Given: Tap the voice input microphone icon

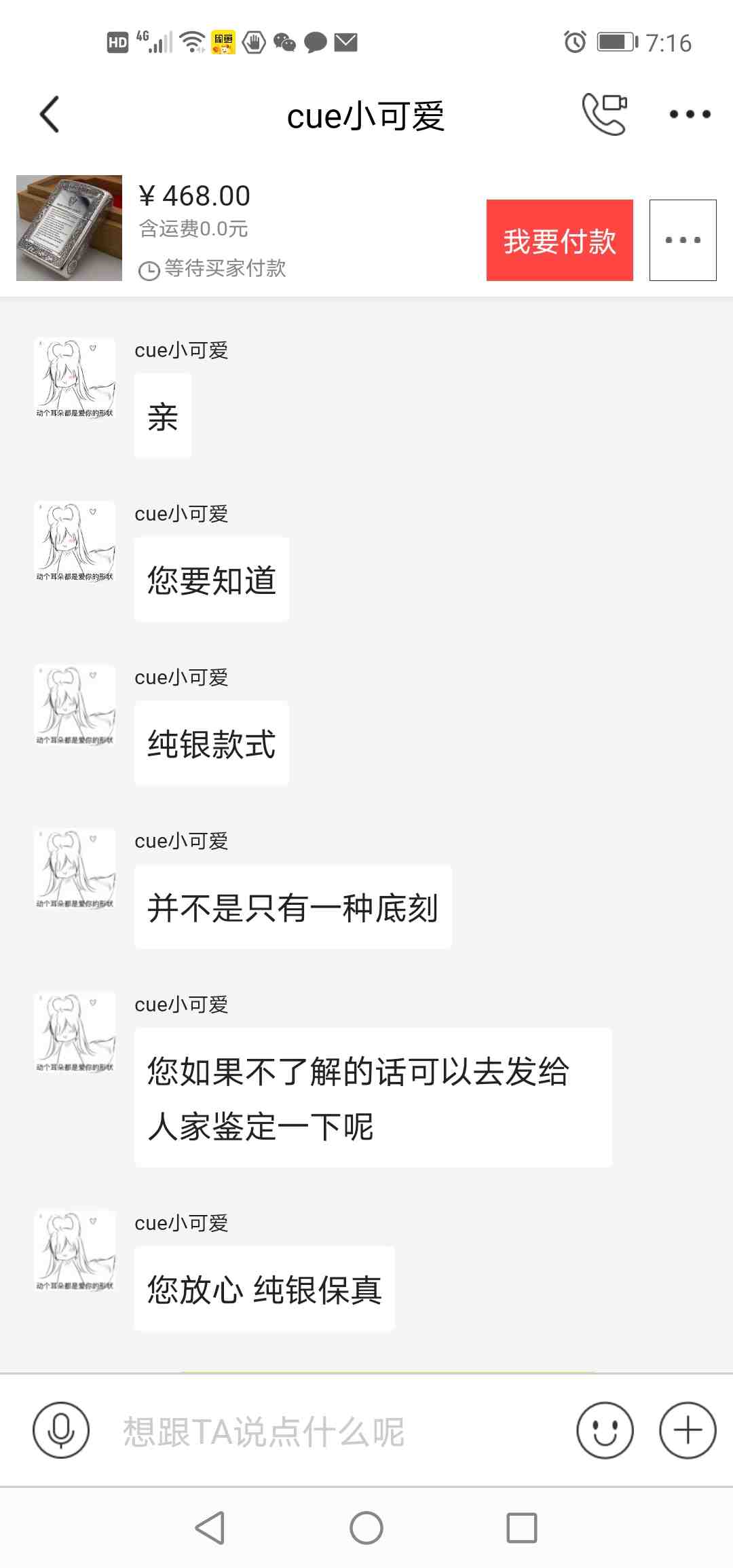Looking at the screenshot, I should [x=61, y=1430].
